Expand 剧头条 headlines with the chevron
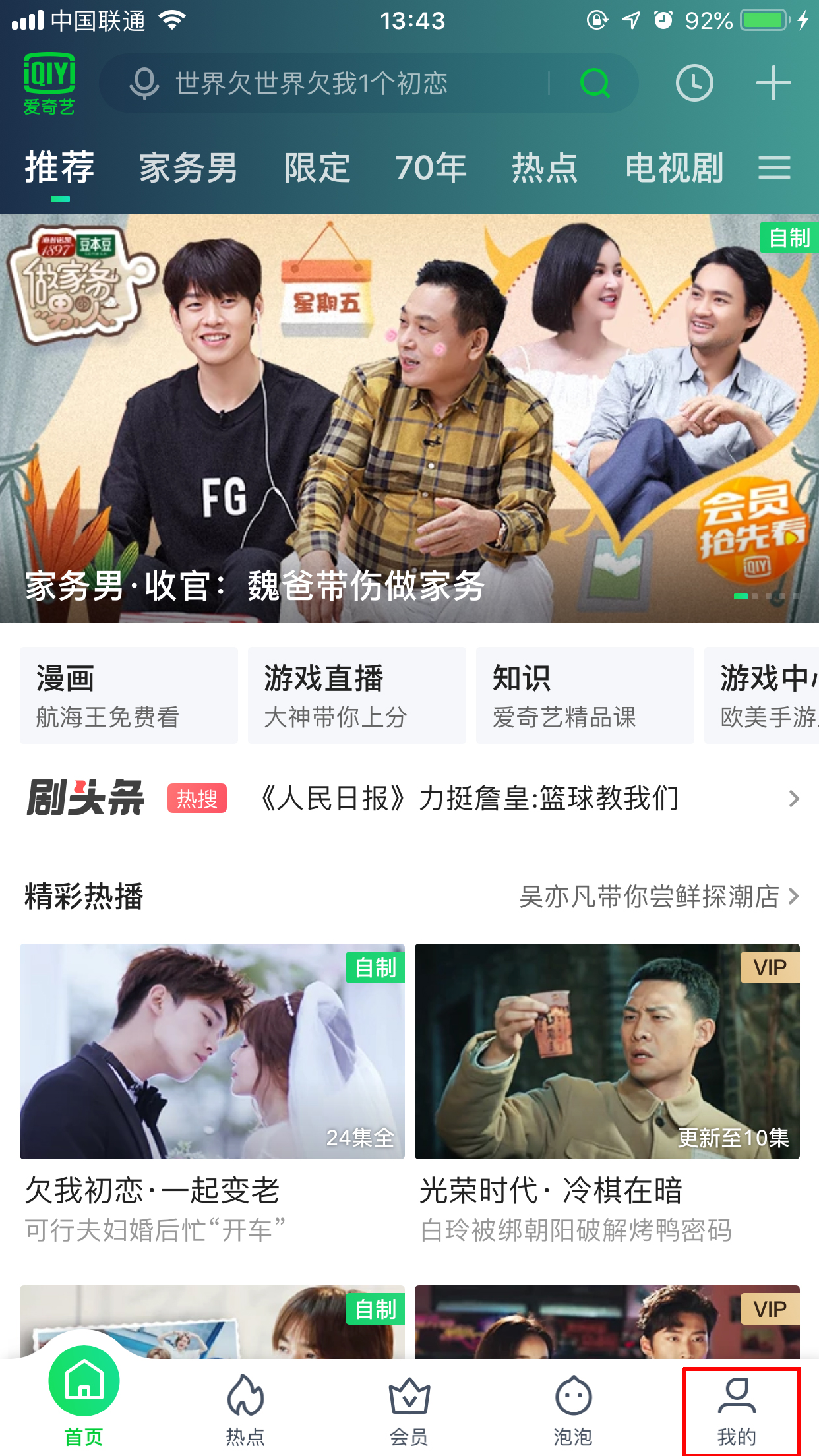Viewport: 819px width, 1456px height. (795, 800)
